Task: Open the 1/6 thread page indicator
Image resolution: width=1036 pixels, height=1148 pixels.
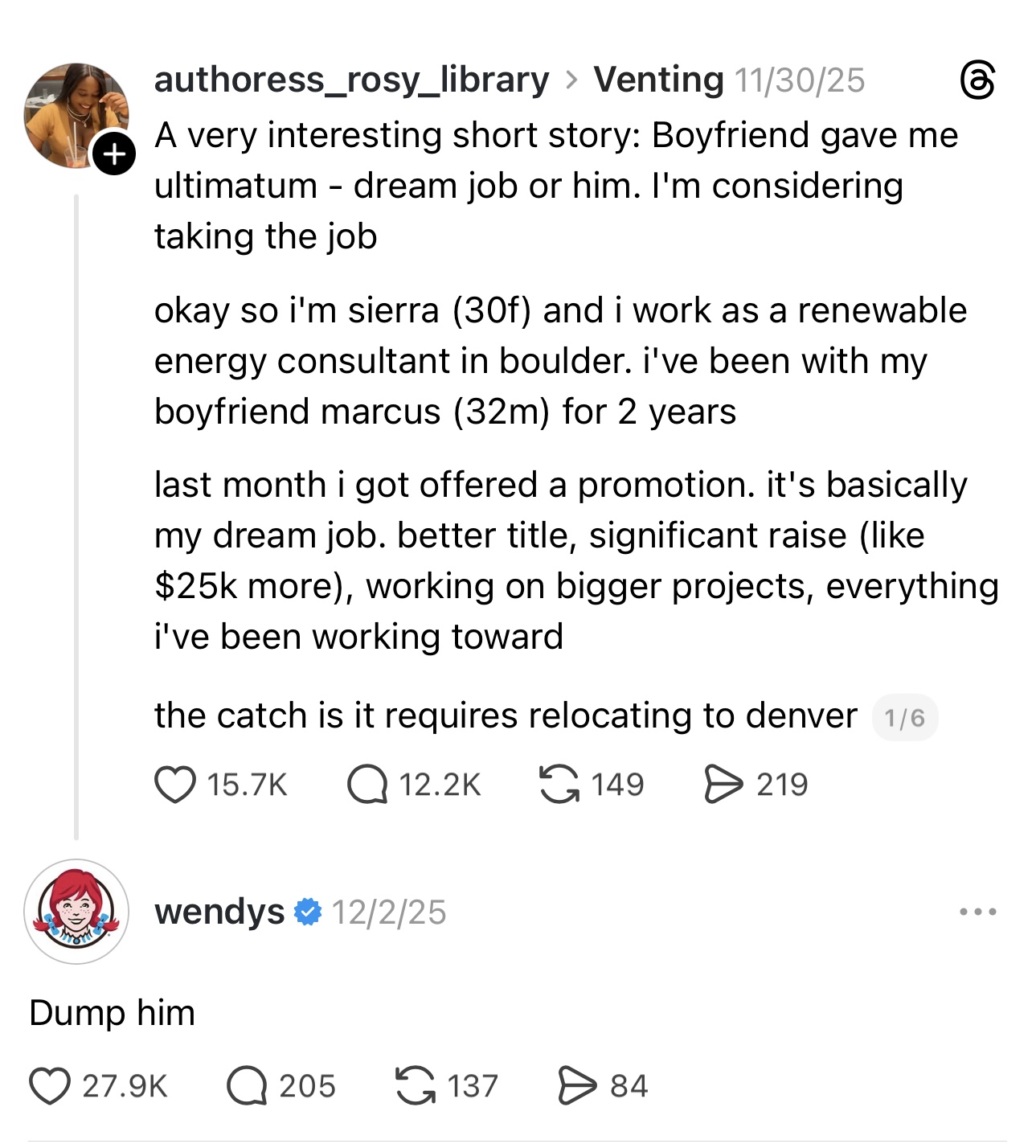Action: 904,717
